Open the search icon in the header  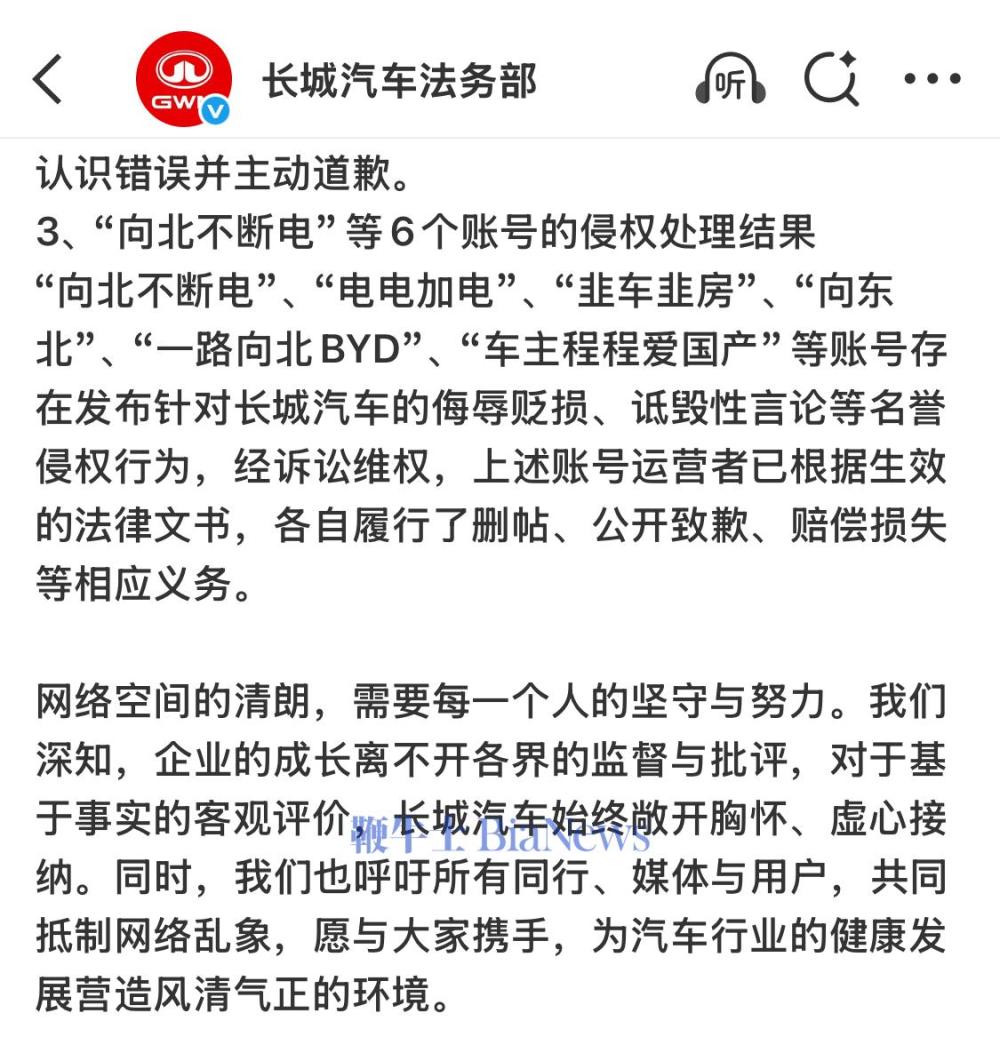tap(832, 79)
